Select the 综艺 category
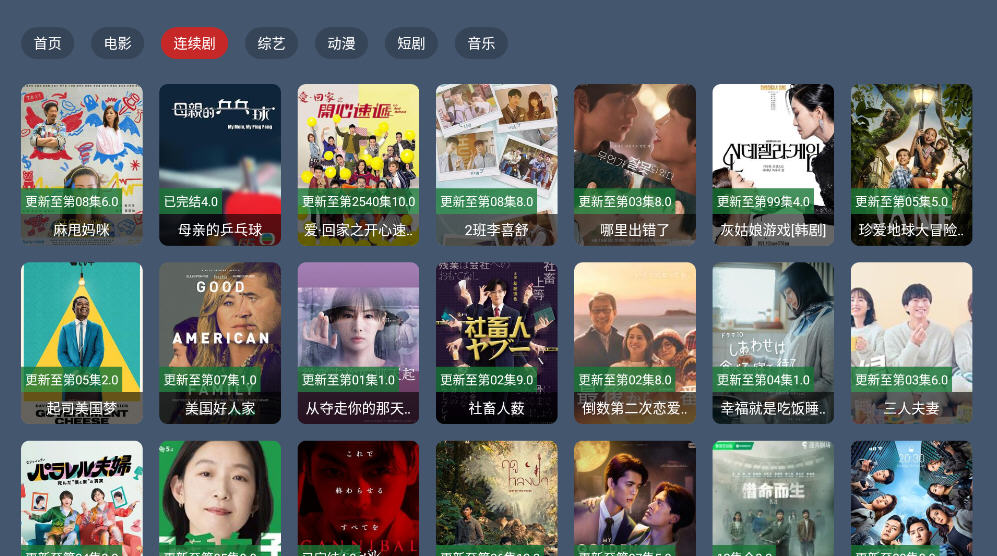This screenshot has height=556, width=997. (x=271, y=44)
